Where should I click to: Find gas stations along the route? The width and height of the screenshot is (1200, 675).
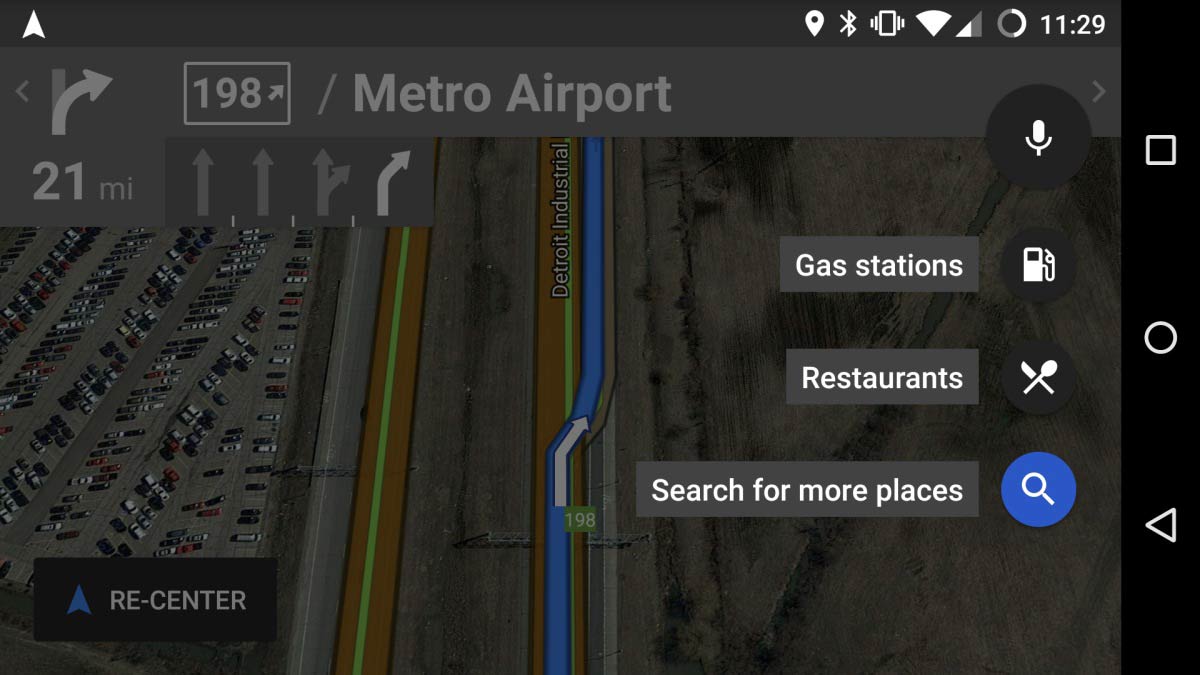[1038, 265]
